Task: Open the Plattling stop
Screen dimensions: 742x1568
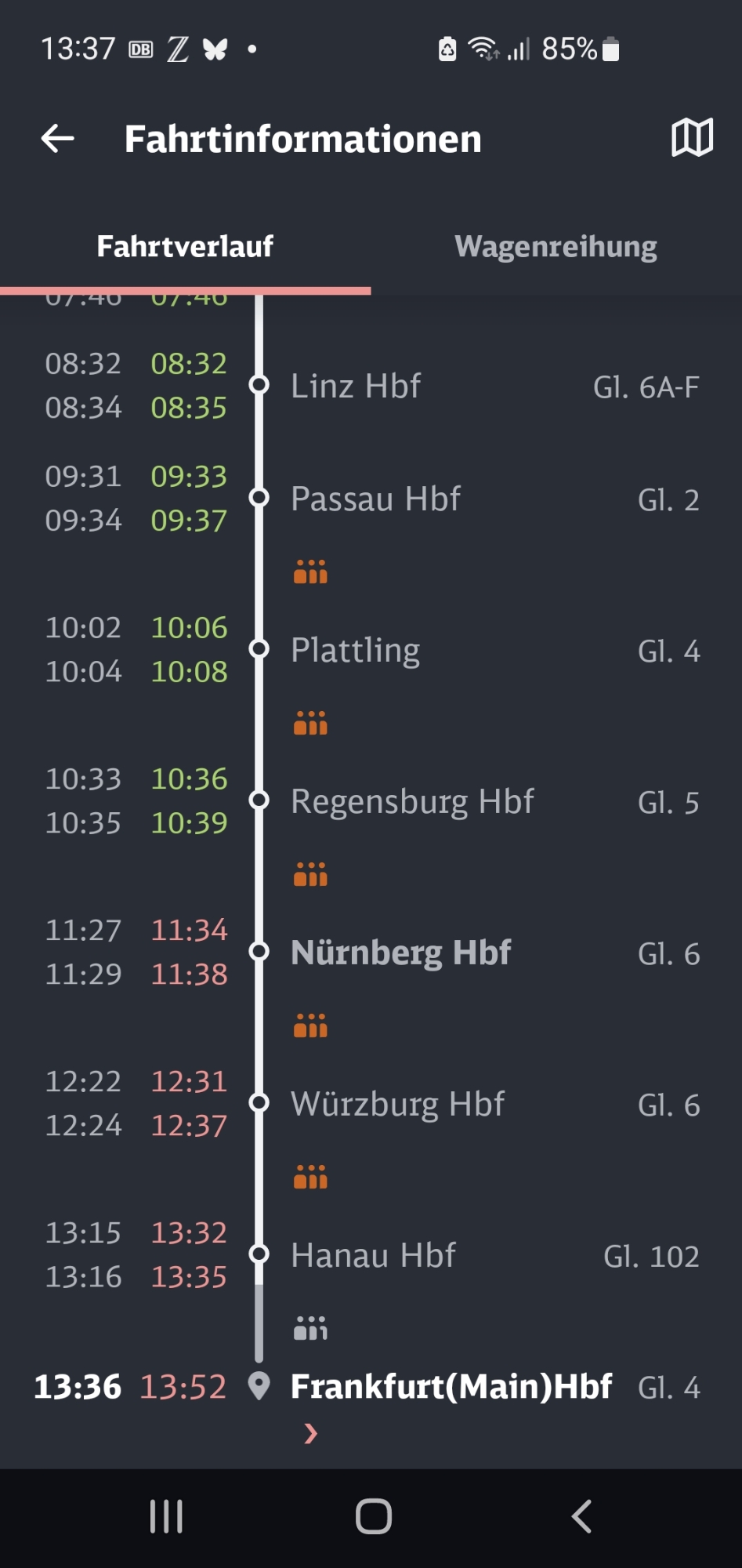Action: pos(355,650)
